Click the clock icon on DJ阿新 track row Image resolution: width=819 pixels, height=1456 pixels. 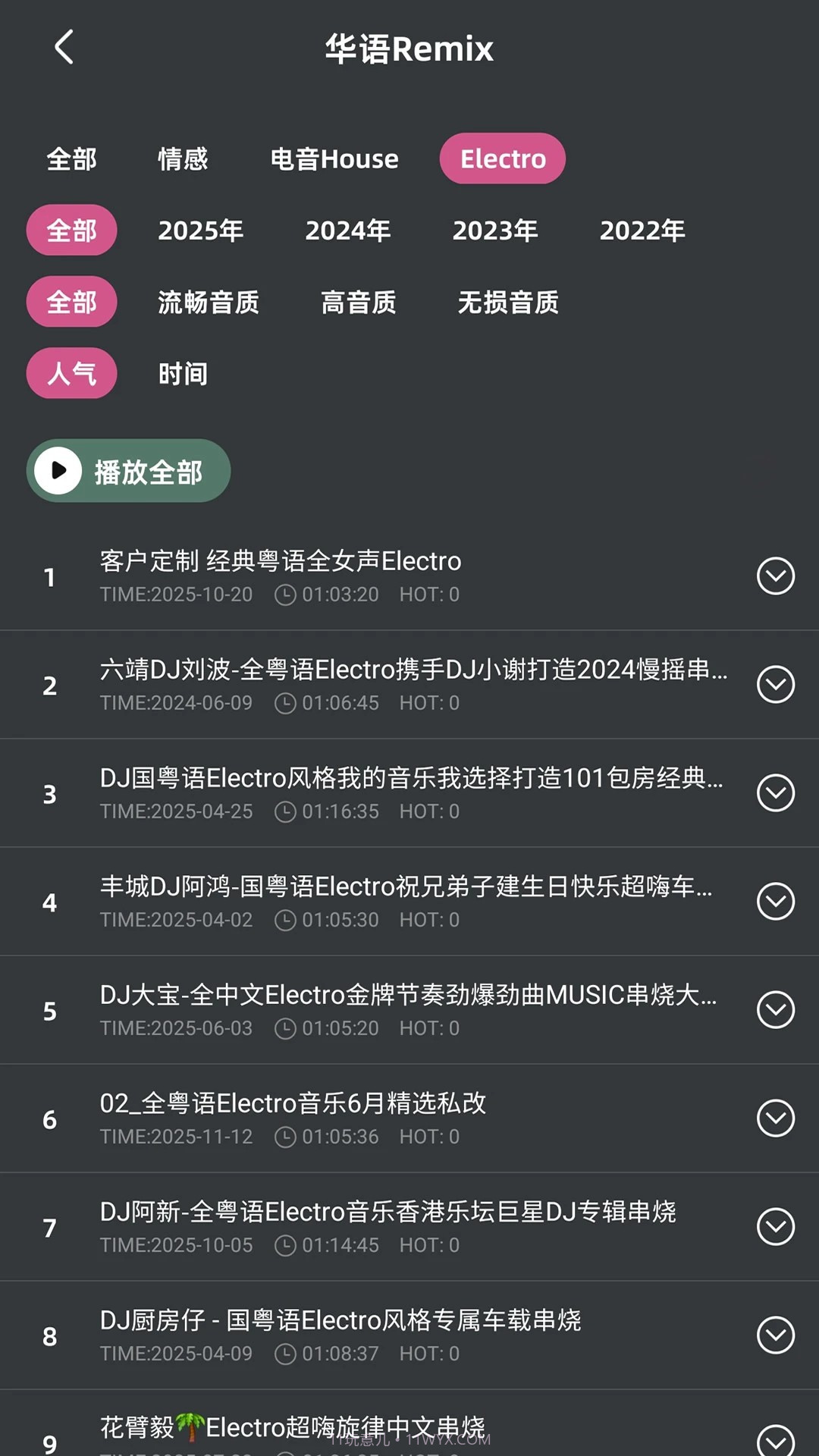pos(285,1245)
